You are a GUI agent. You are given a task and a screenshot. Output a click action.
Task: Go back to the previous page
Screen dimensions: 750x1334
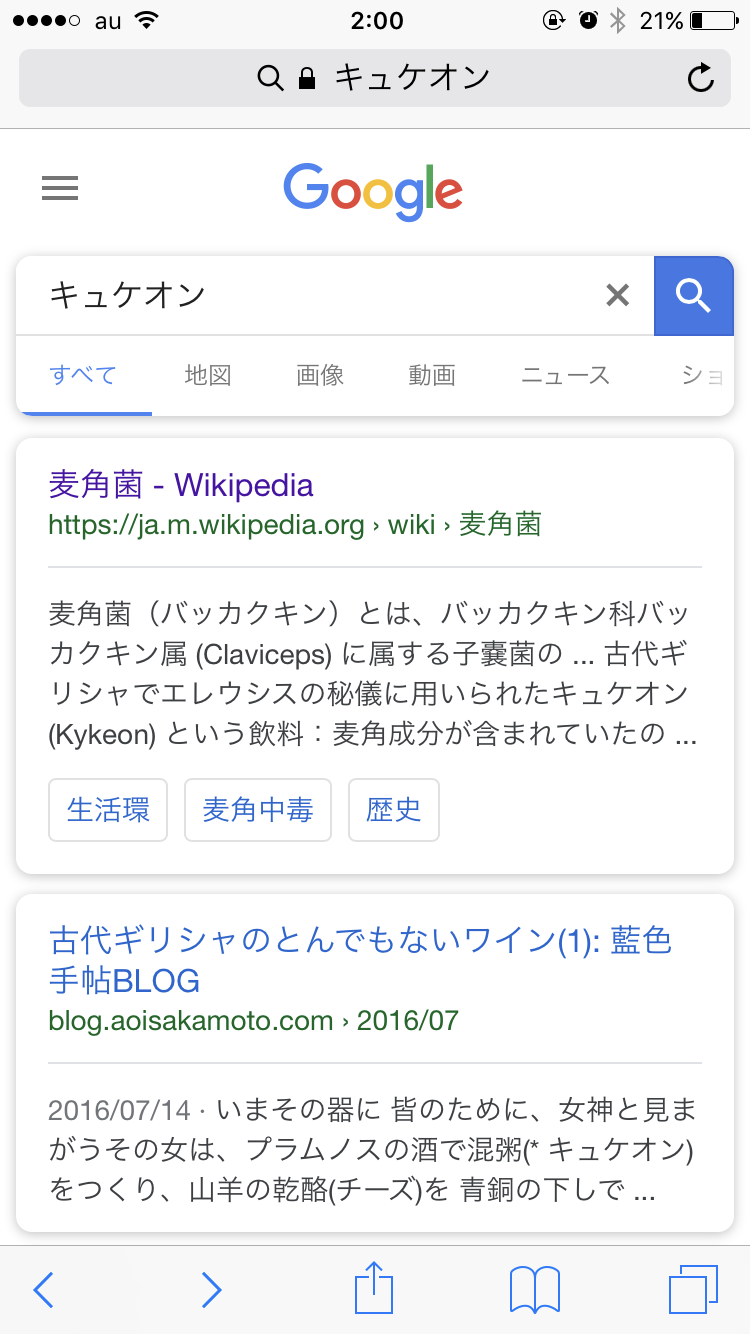[43, 1290]
